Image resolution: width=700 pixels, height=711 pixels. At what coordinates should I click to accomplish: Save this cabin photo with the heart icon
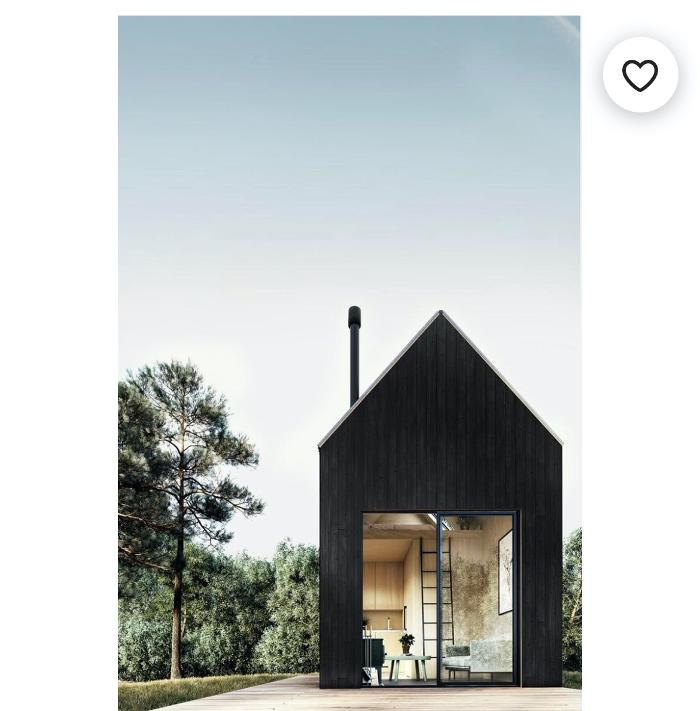[640, 75]
